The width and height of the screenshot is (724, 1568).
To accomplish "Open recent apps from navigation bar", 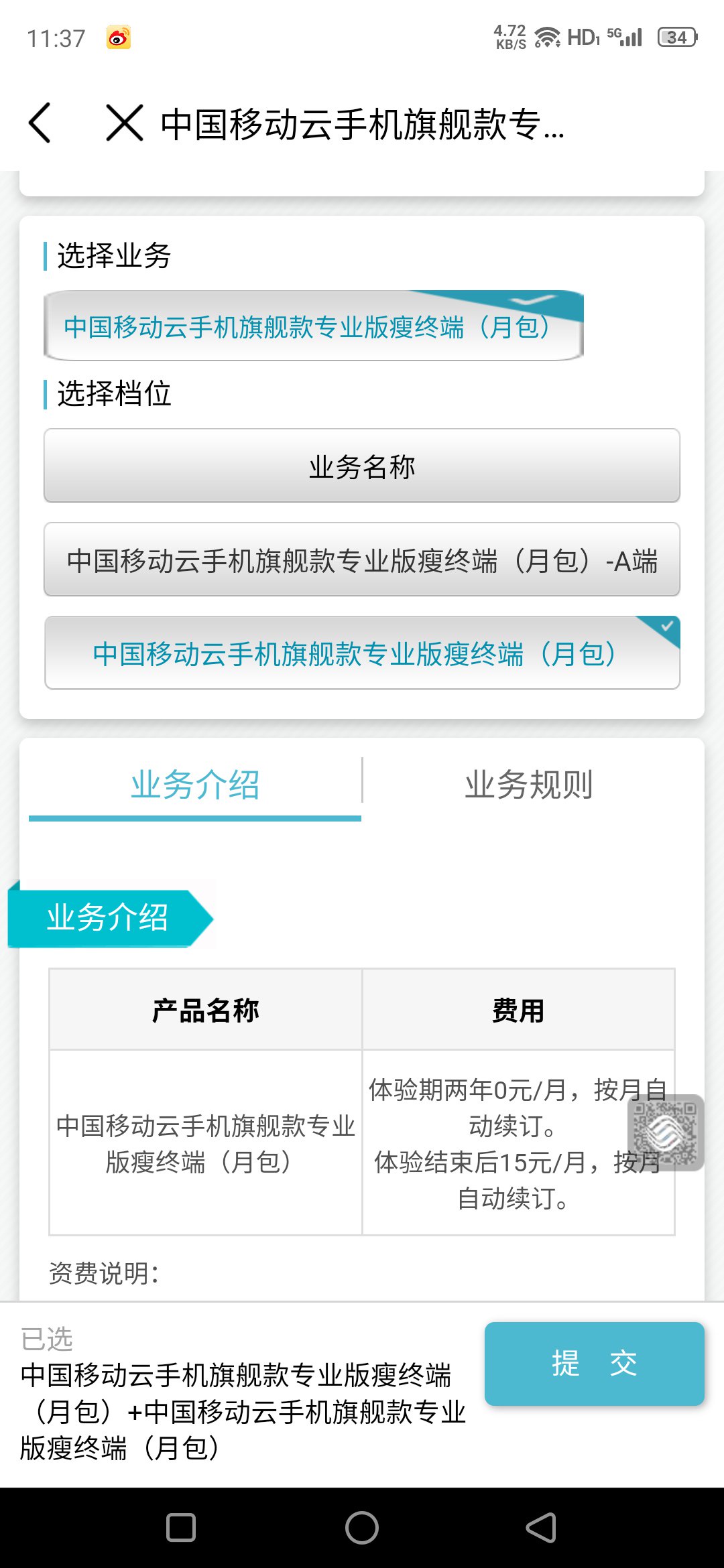I will 181,1528.
